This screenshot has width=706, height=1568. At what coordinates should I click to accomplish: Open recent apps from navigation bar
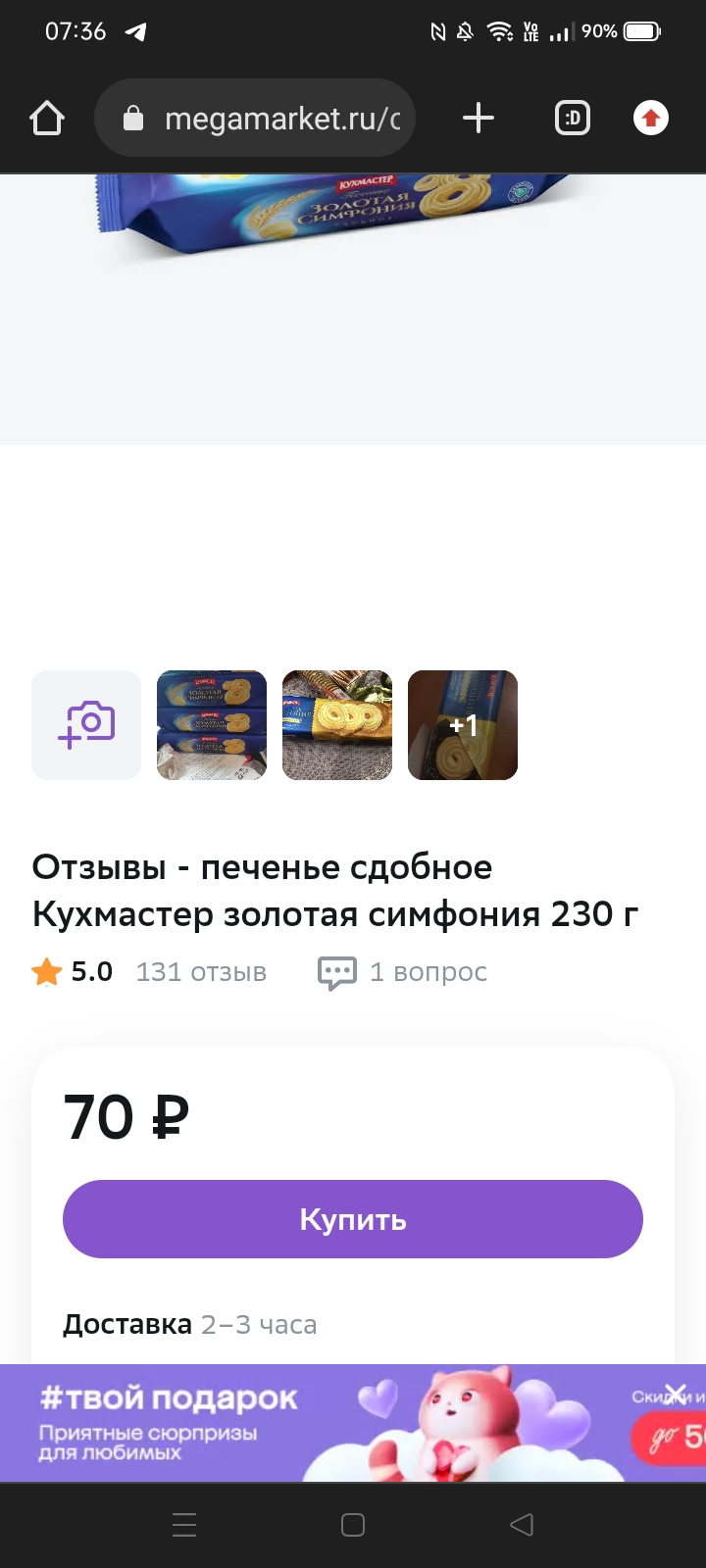click(x=184, y=1525)
